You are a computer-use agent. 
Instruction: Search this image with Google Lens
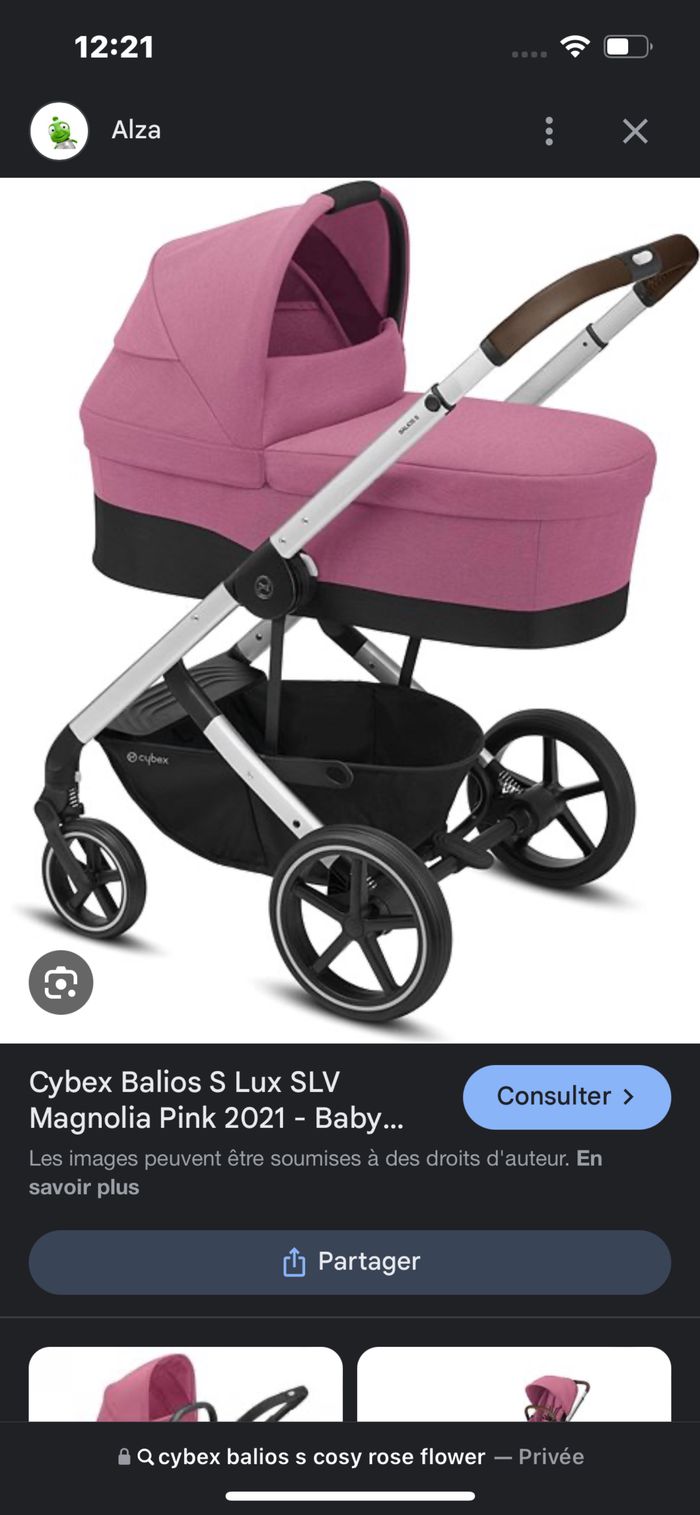pos(61,983)
